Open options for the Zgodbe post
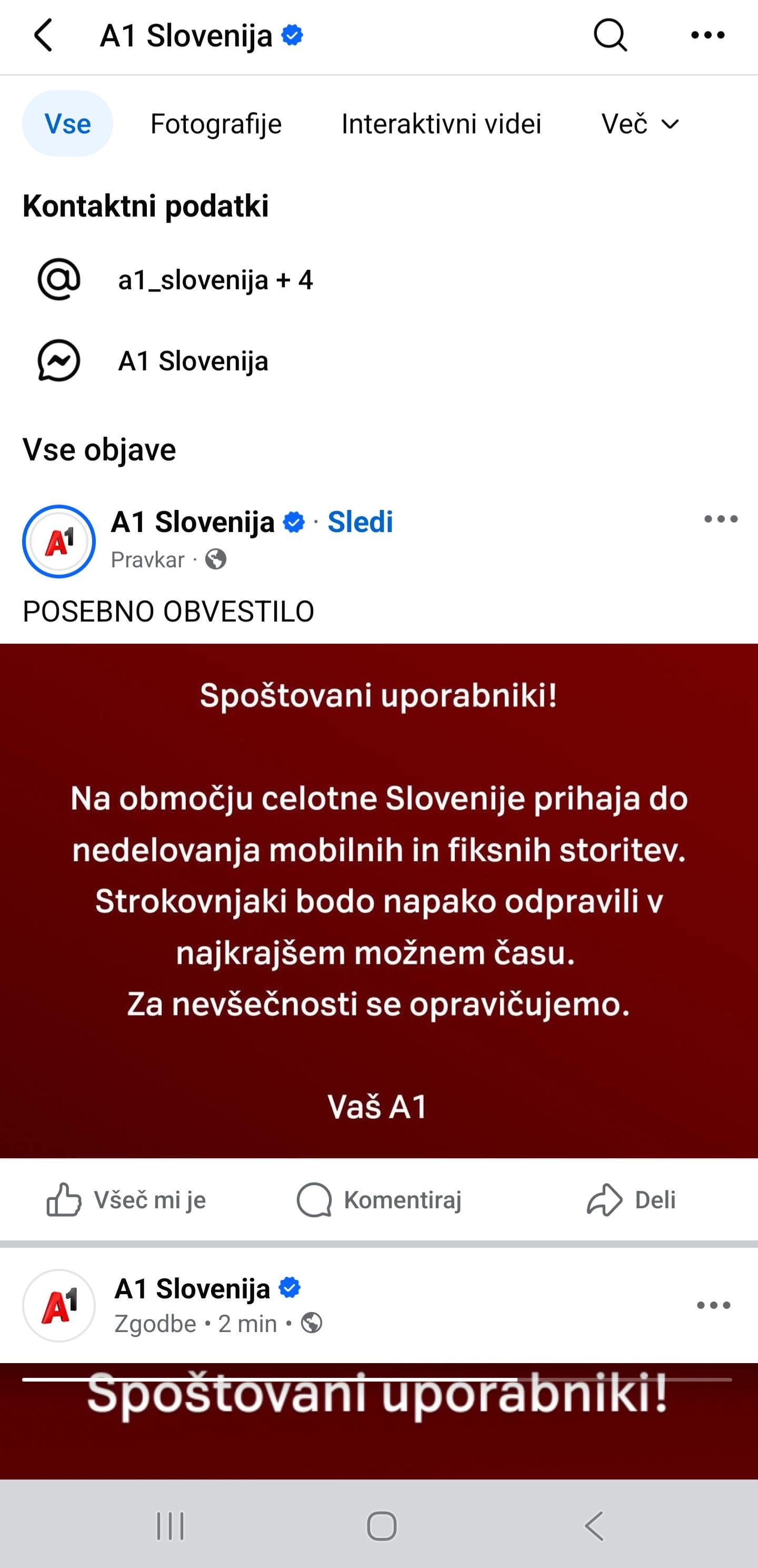 (x=714, y=1305)
